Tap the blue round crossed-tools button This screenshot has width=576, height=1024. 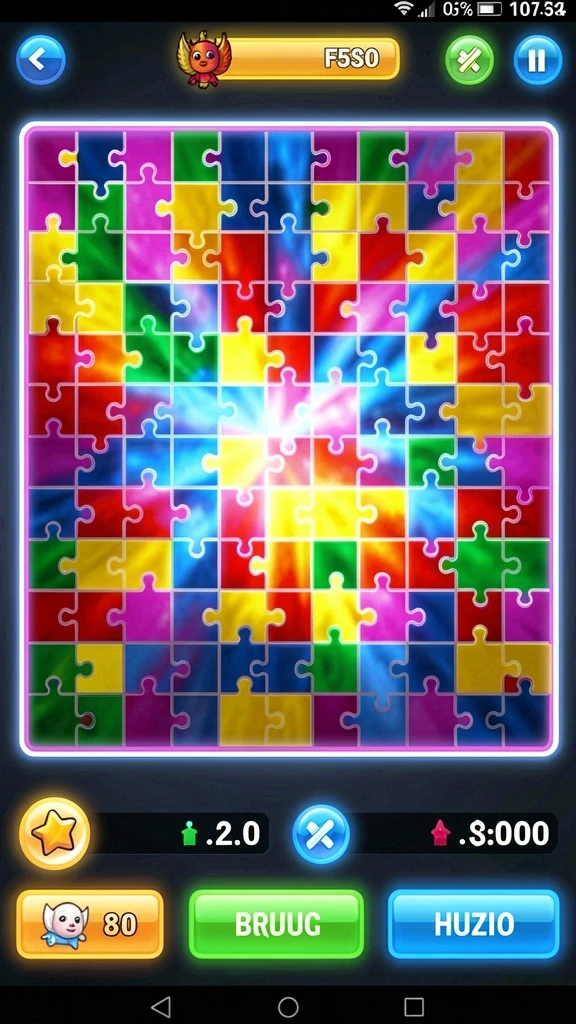click(x=321, y=834)
